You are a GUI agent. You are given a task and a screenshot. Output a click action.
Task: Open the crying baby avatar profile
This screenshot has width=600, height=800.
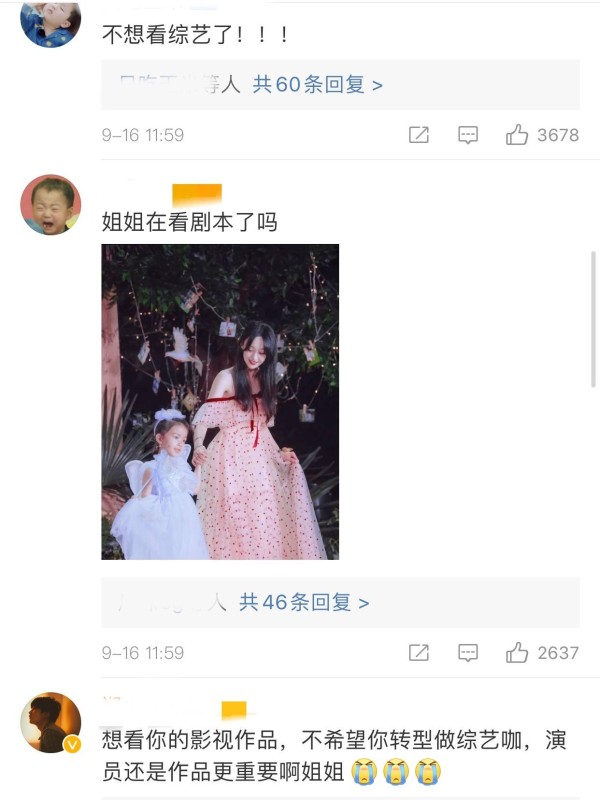50,205
